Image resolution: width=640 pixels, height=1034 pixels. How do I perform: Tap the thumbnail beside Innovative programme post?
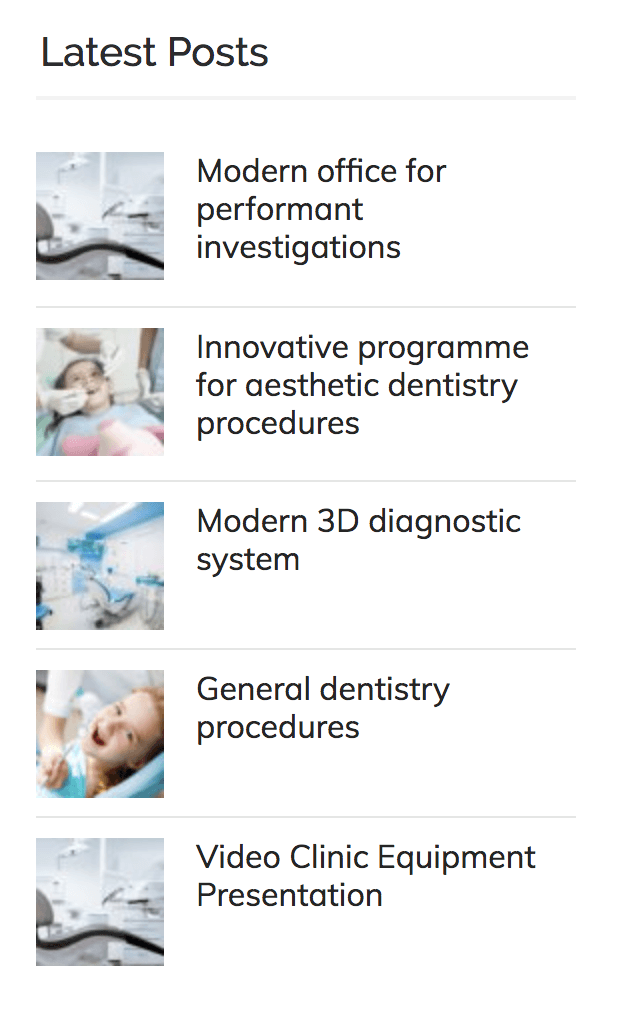tap(100, 392)
